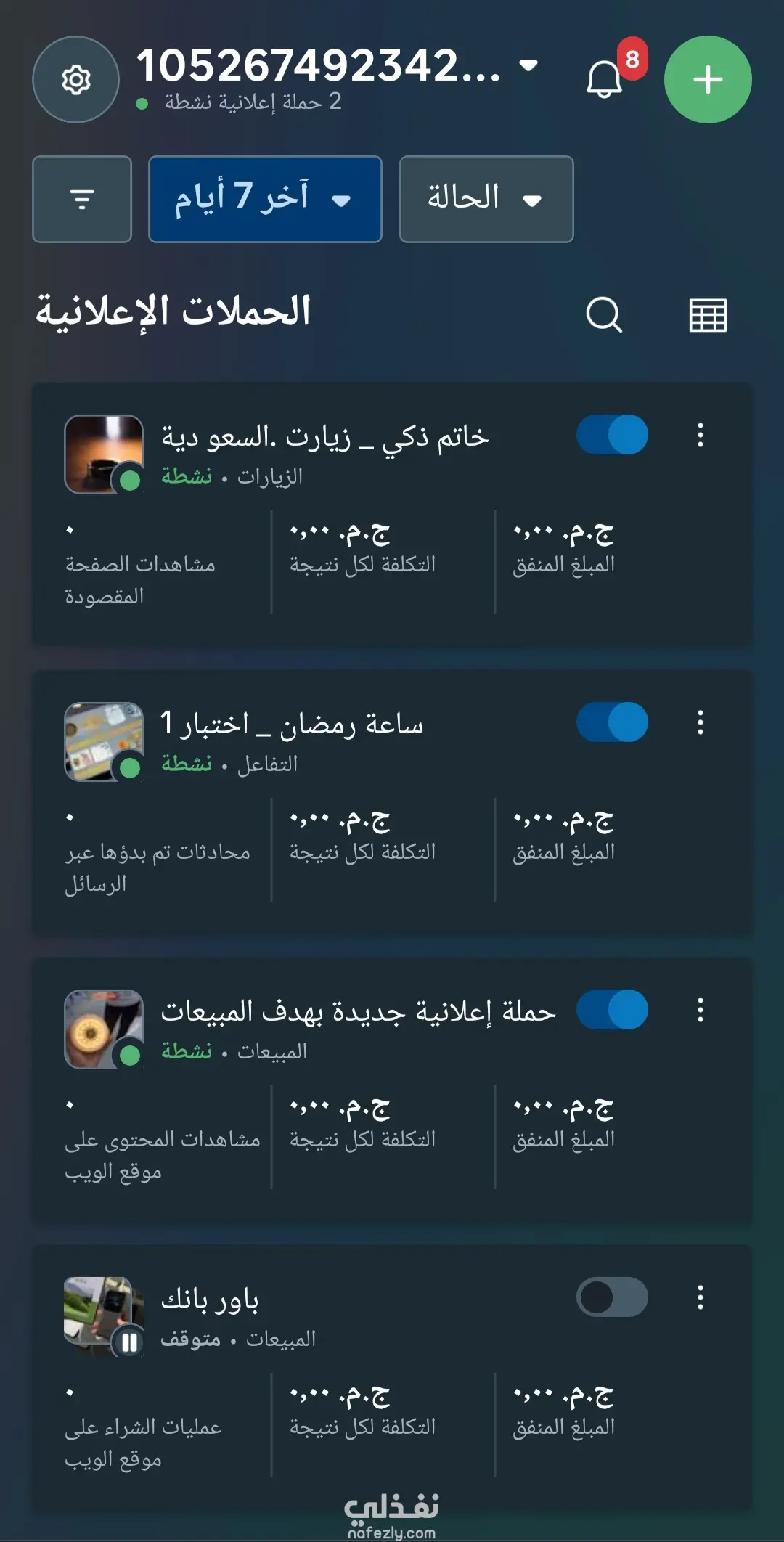This screenshot has width=784, height=1542.
Task: Open more options for باور بانك campaign
Action: coord(701,1297)
